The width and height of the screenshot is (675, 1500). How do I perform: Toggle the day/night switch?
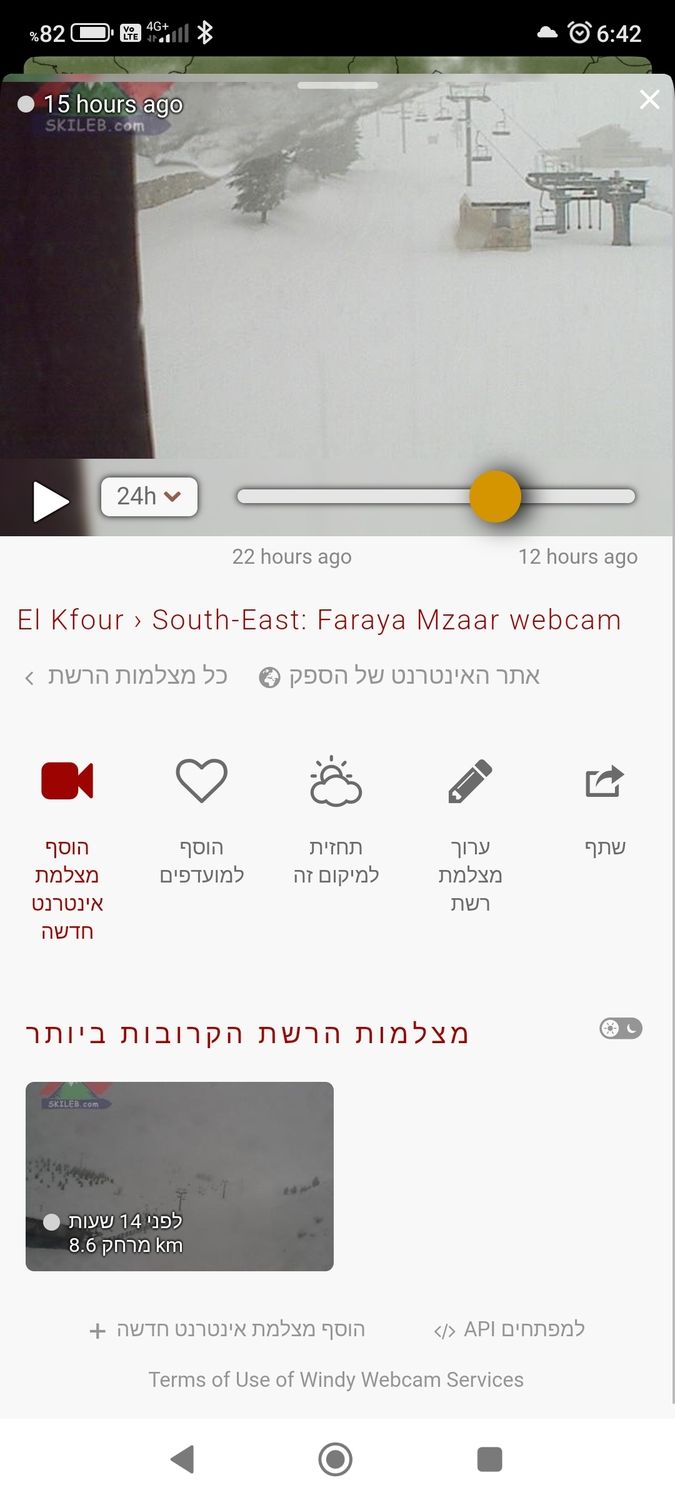click(x=620, y=1028)
